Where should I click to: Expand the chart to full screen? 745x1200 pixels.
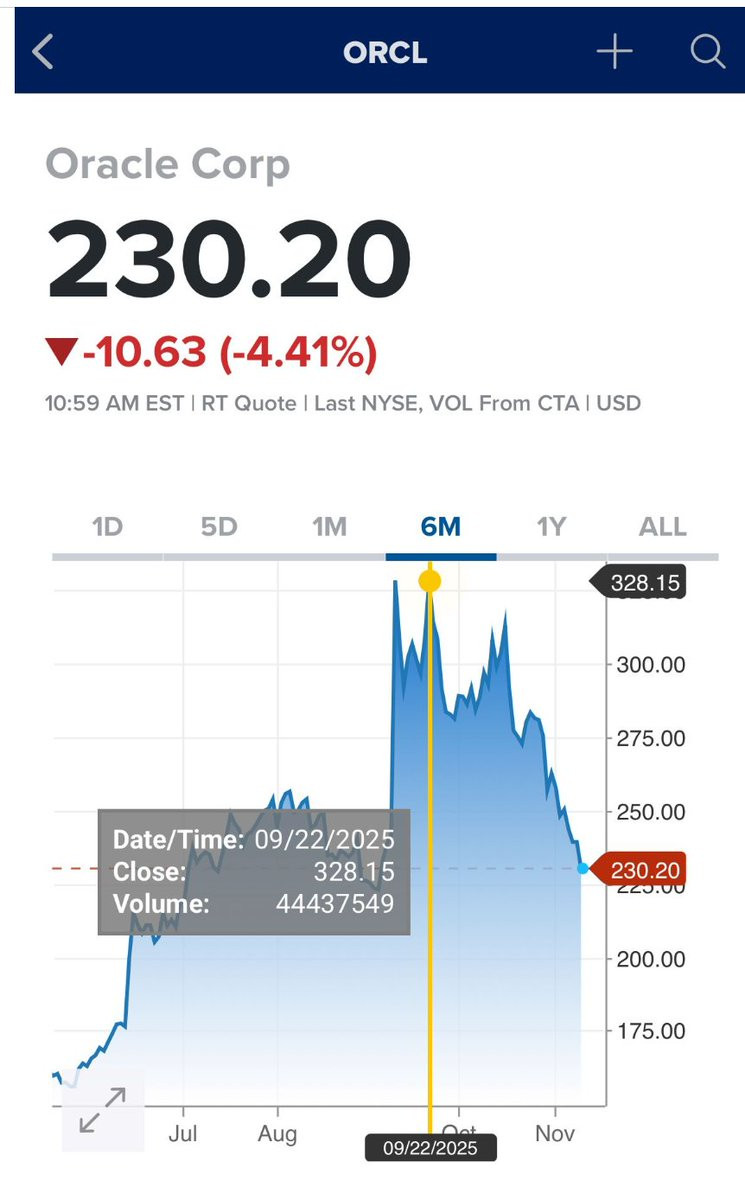[103, 1110]
